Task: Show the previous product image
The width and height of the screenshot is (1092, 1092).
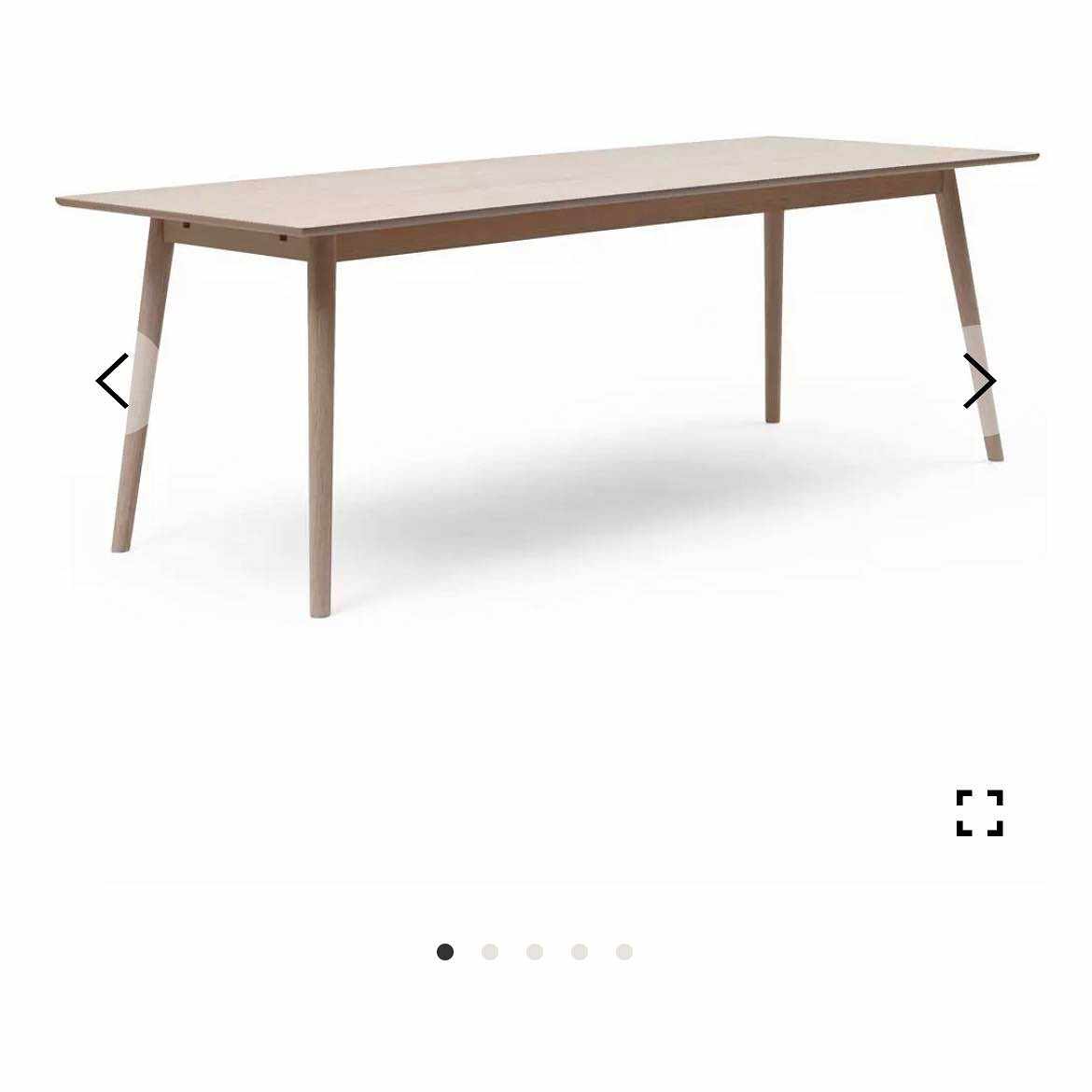Action: click(113, 381)
